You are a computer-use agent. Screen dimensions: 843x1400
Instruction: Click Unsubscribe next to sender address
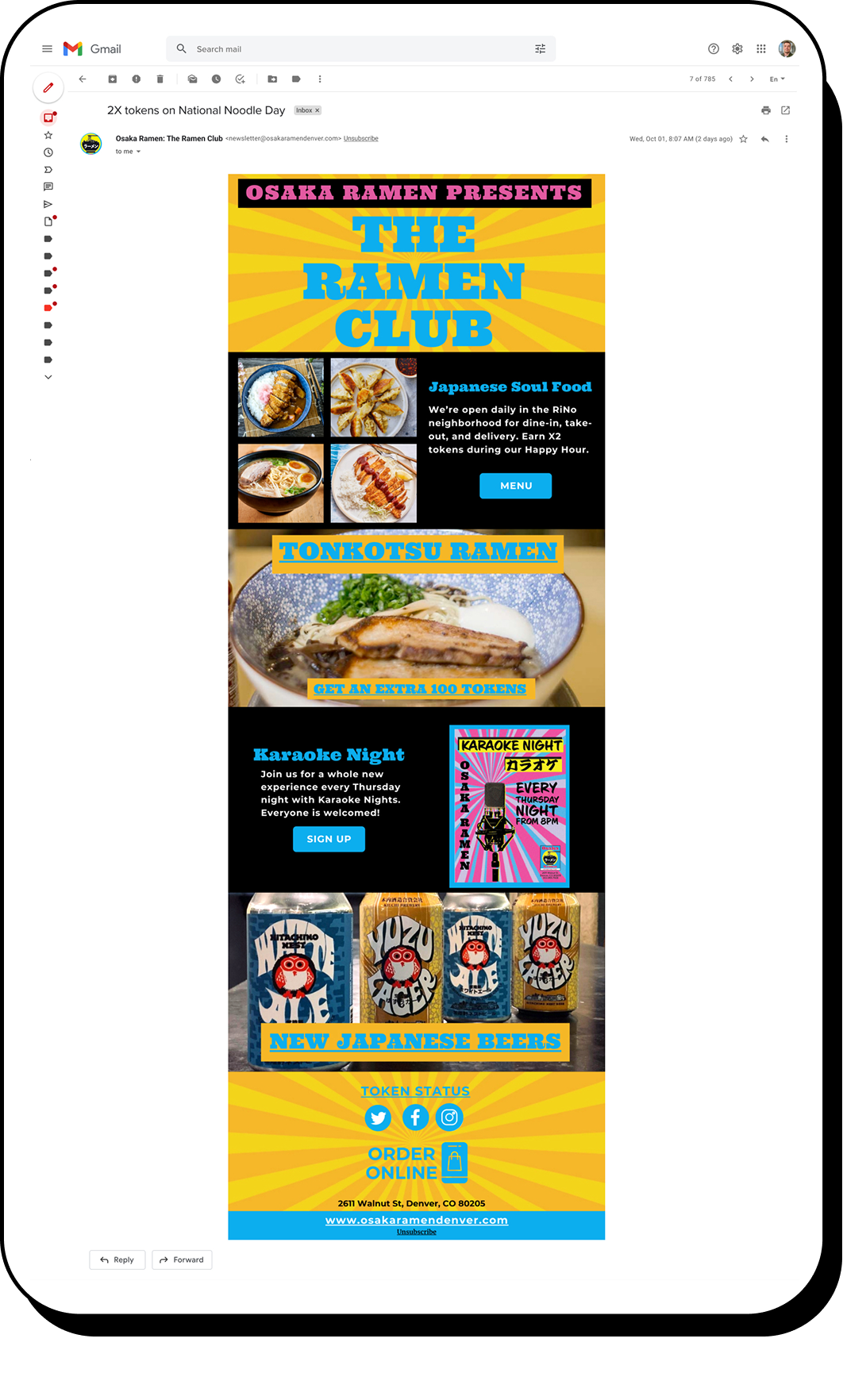coord(361,139)
